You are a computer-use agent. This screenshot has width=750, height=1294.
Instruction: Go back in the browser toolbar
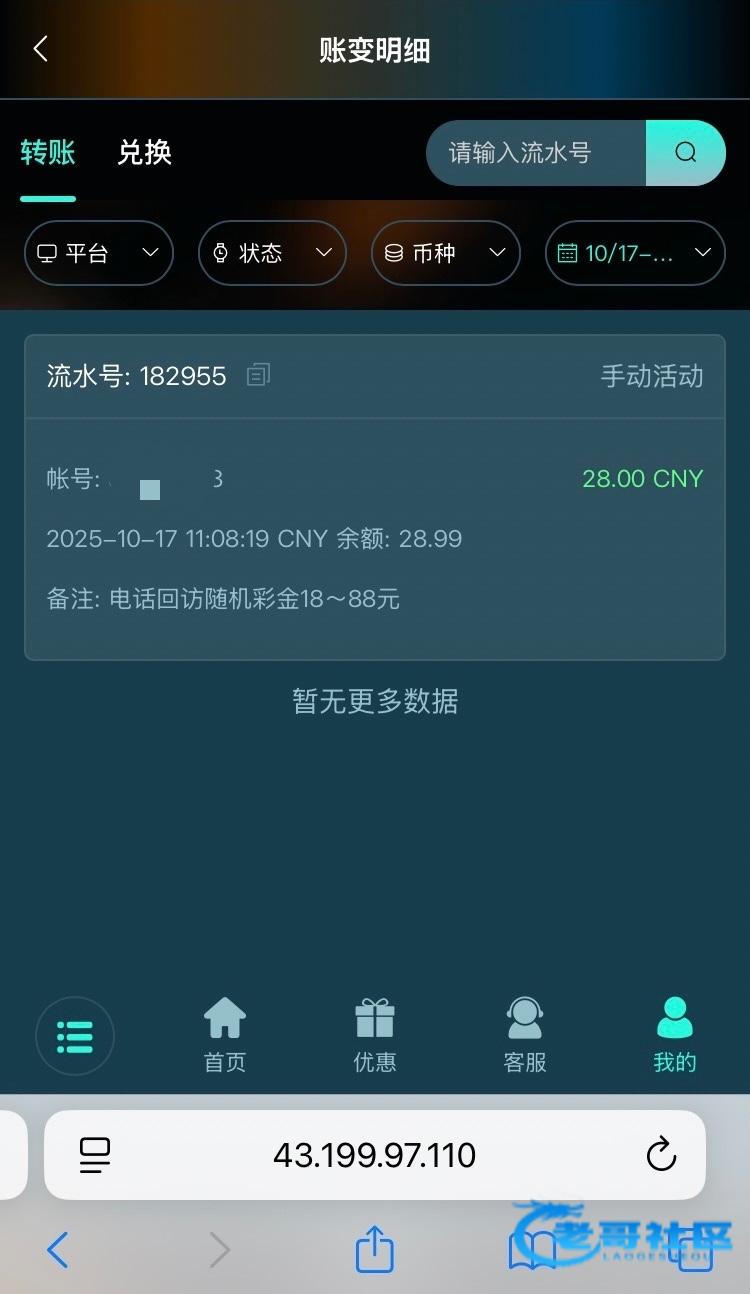[58, 1250]
